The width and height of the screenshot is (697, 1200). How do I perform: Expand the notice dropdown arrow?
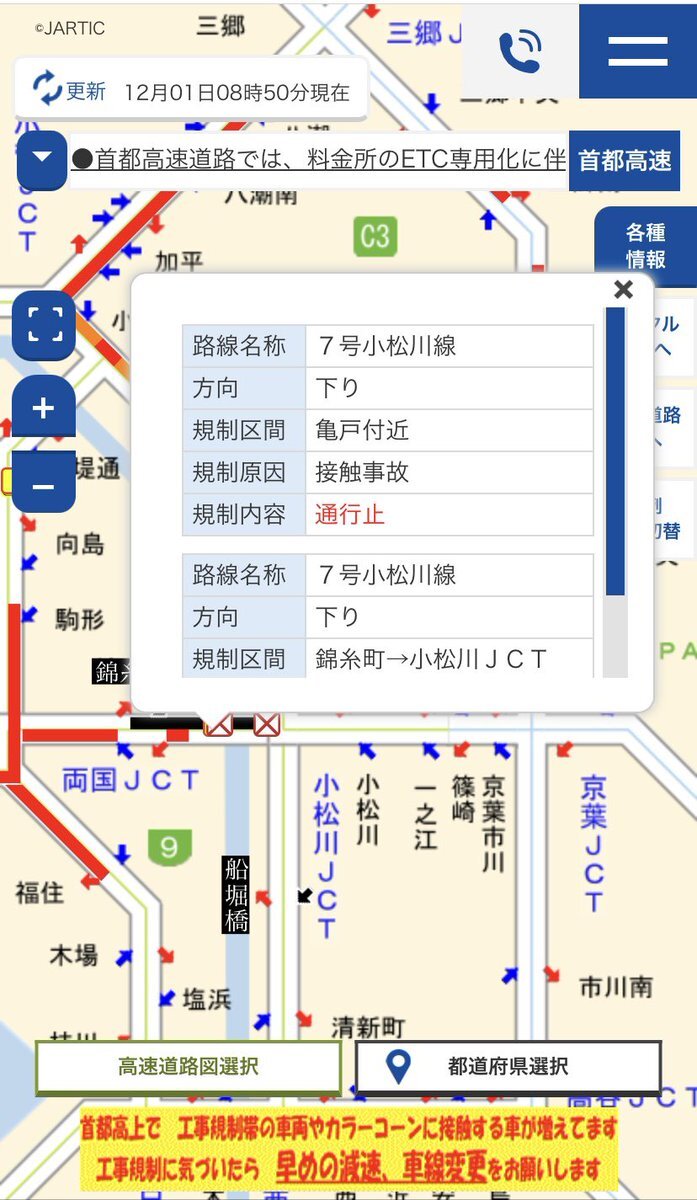[42, 159]
